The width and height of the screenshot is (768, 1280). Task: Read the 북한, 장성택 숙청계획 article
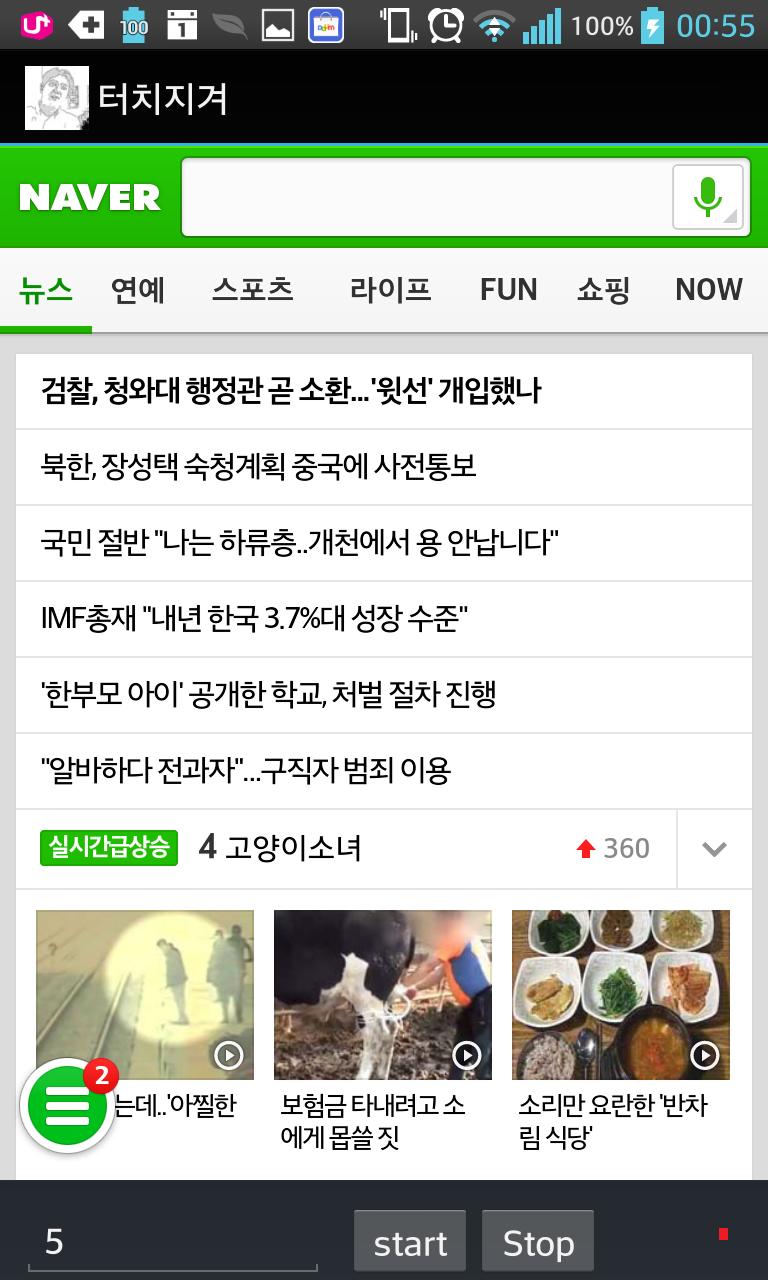click(x=258, y=467)
